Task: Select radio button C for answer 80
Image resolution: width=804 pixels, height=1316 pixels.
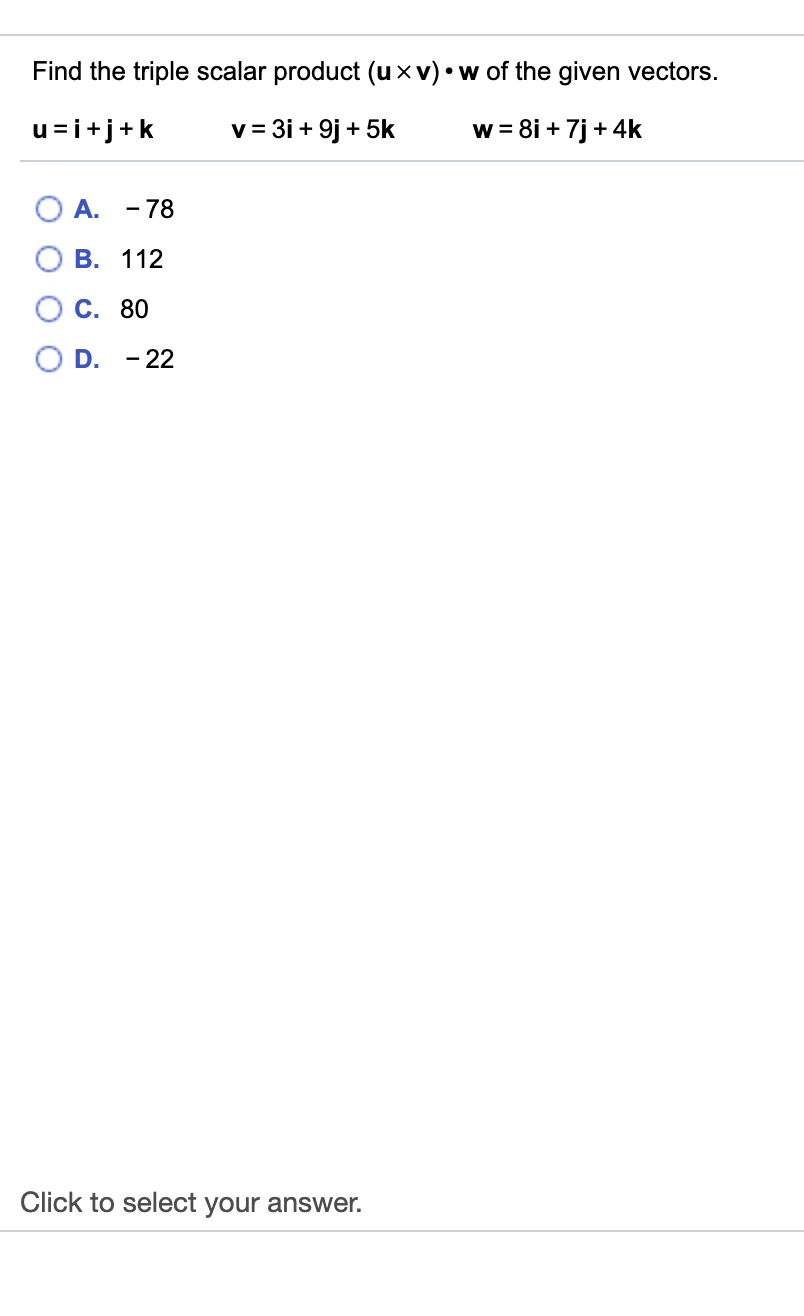Action: coord(48,309)
